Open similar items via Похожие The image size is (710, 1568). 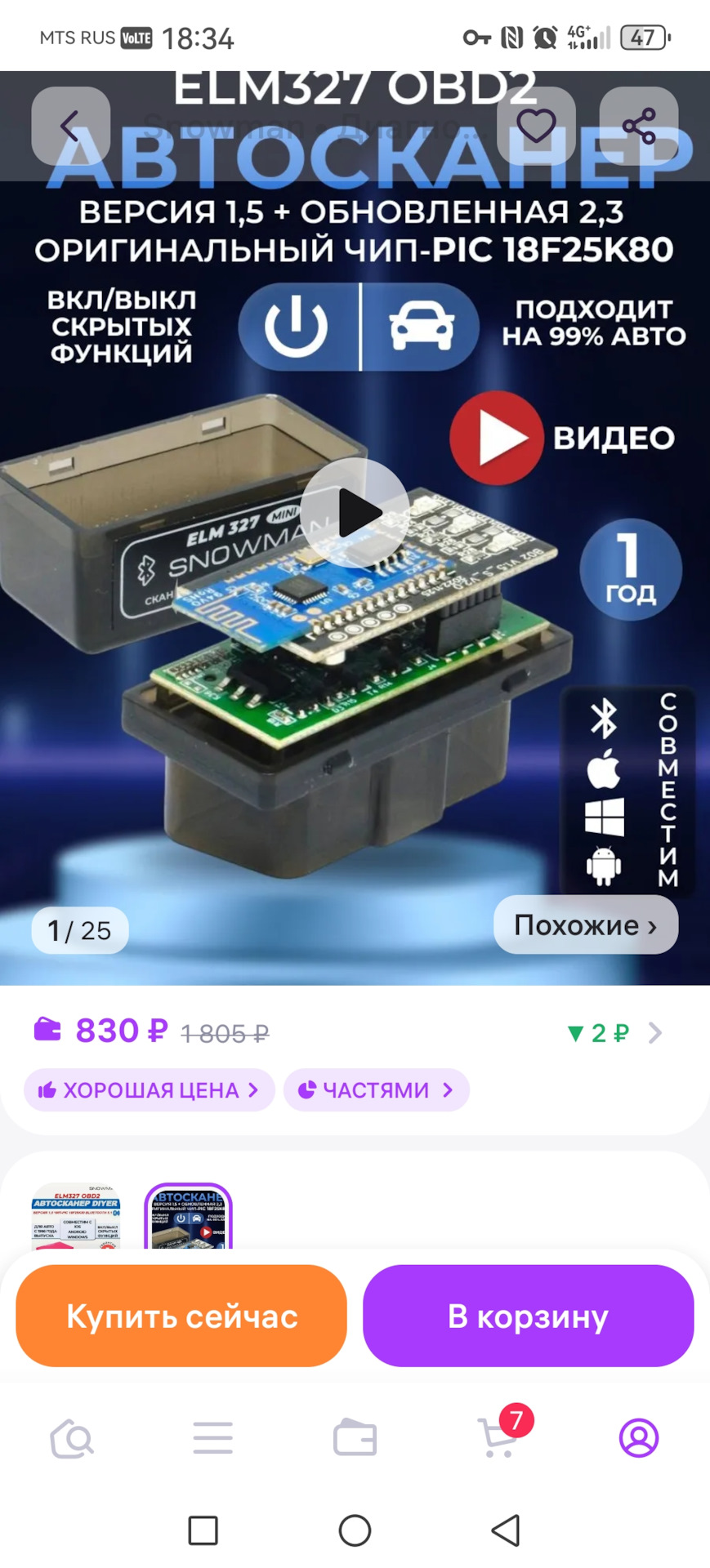click(585, 925)
